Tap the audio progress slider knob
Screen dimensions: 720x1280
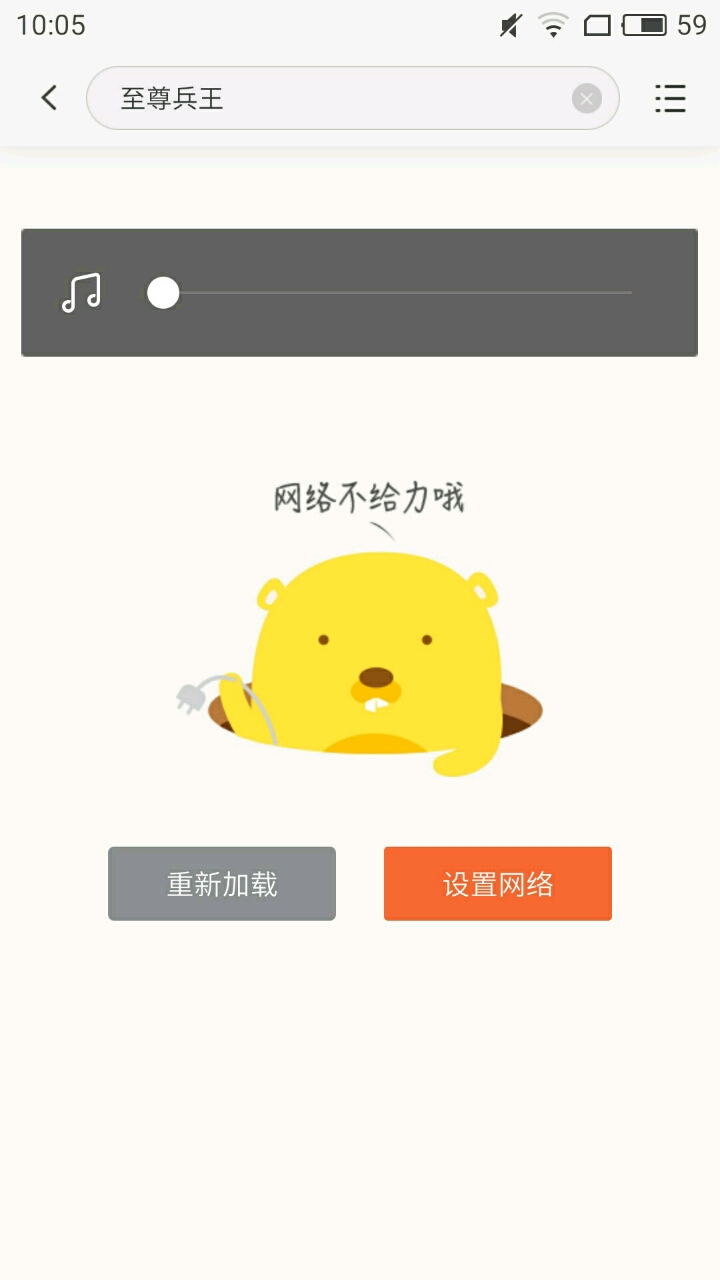(163, 293)
